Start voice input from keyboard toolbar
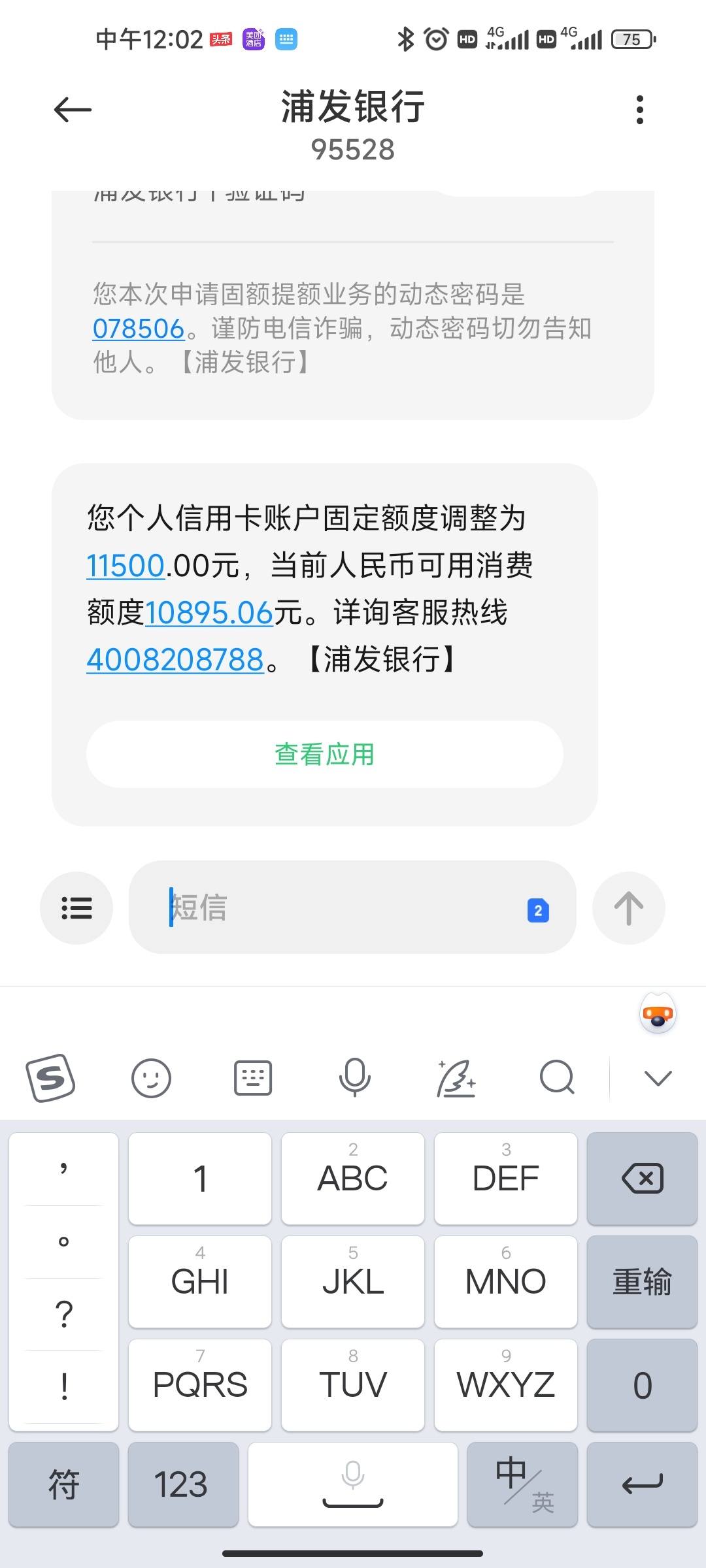The width and height of the screenshot is (706, 1568). [x=354, y=1077]
